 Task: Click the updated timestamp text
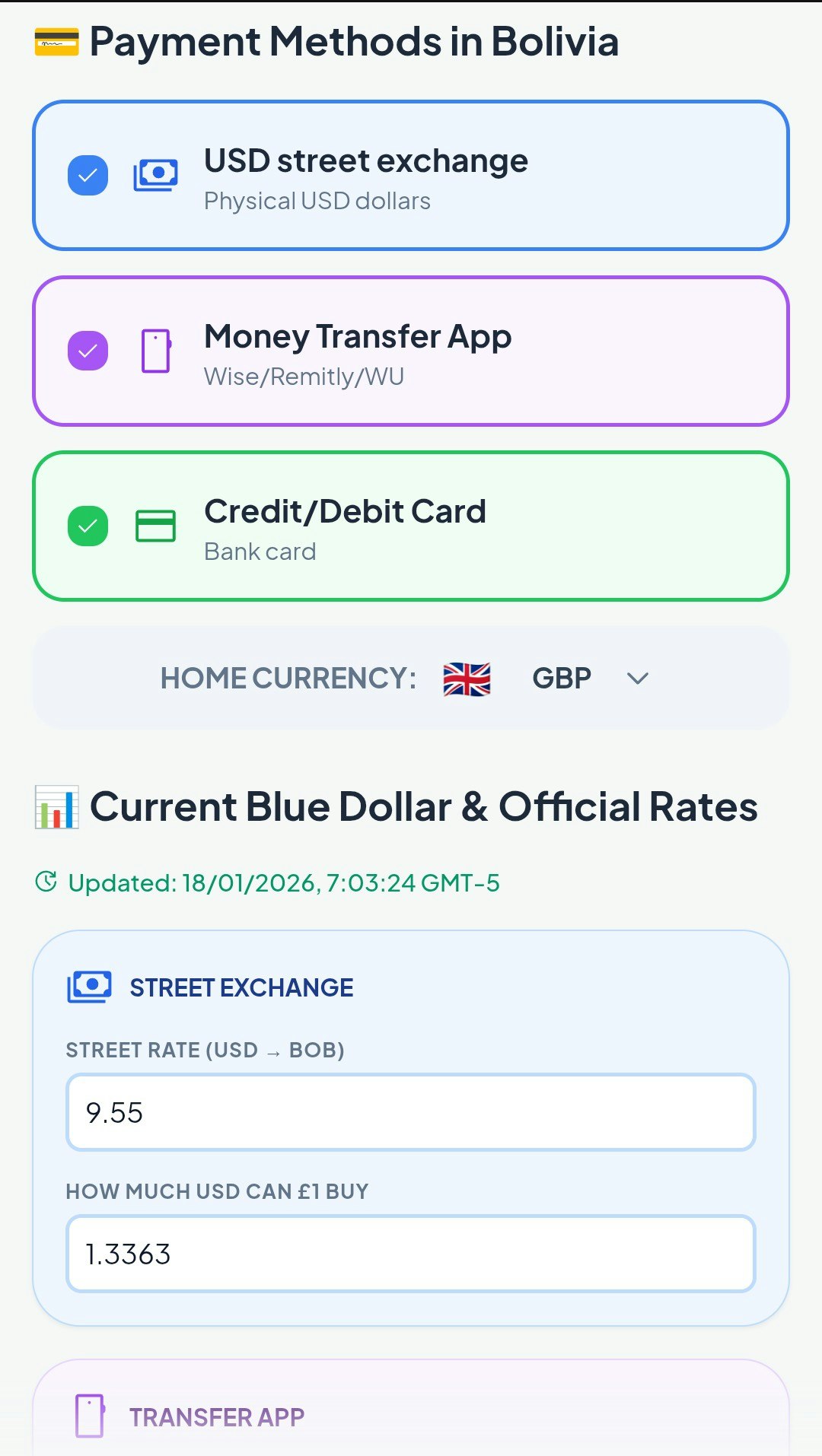282,883
